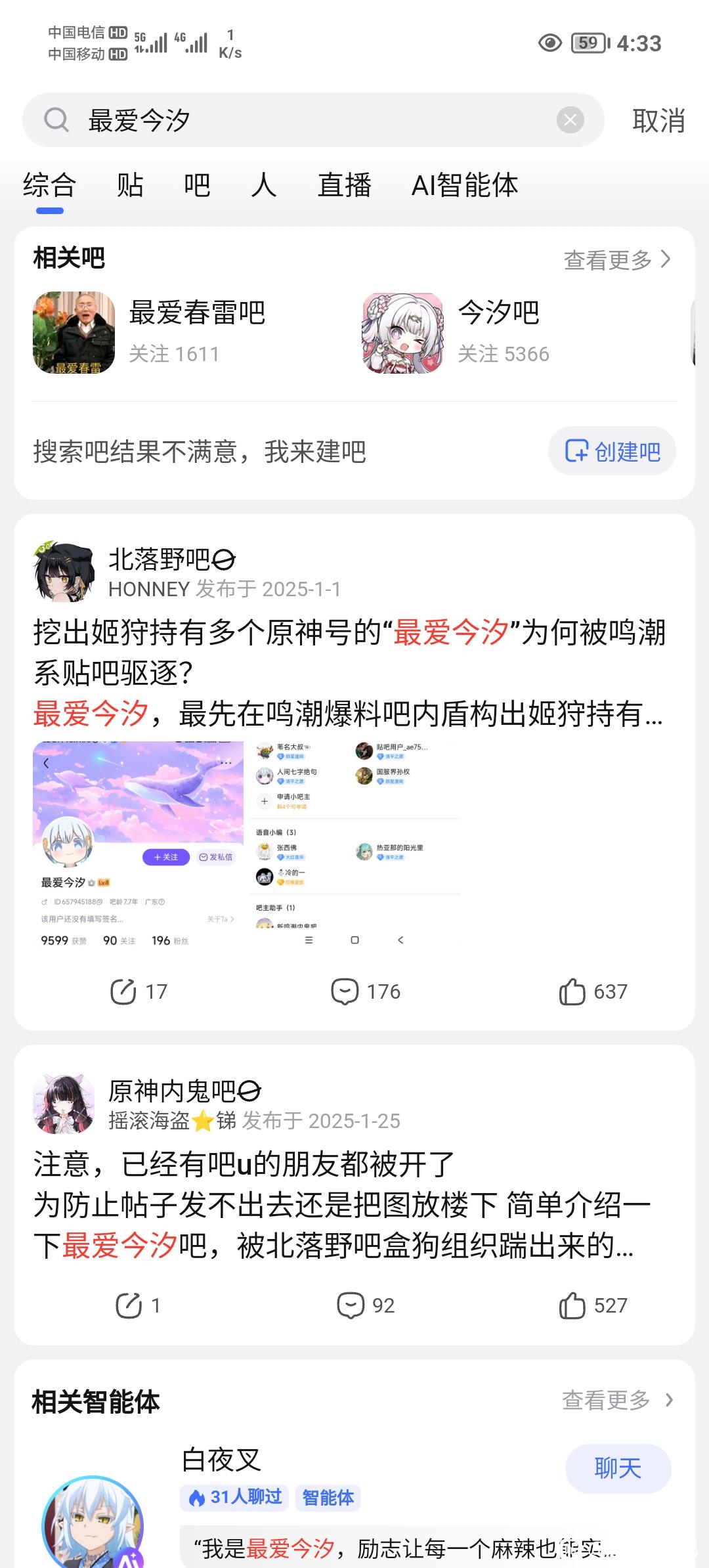Start a chat with 白夜叉 via 聊天

coord(617,1469)
